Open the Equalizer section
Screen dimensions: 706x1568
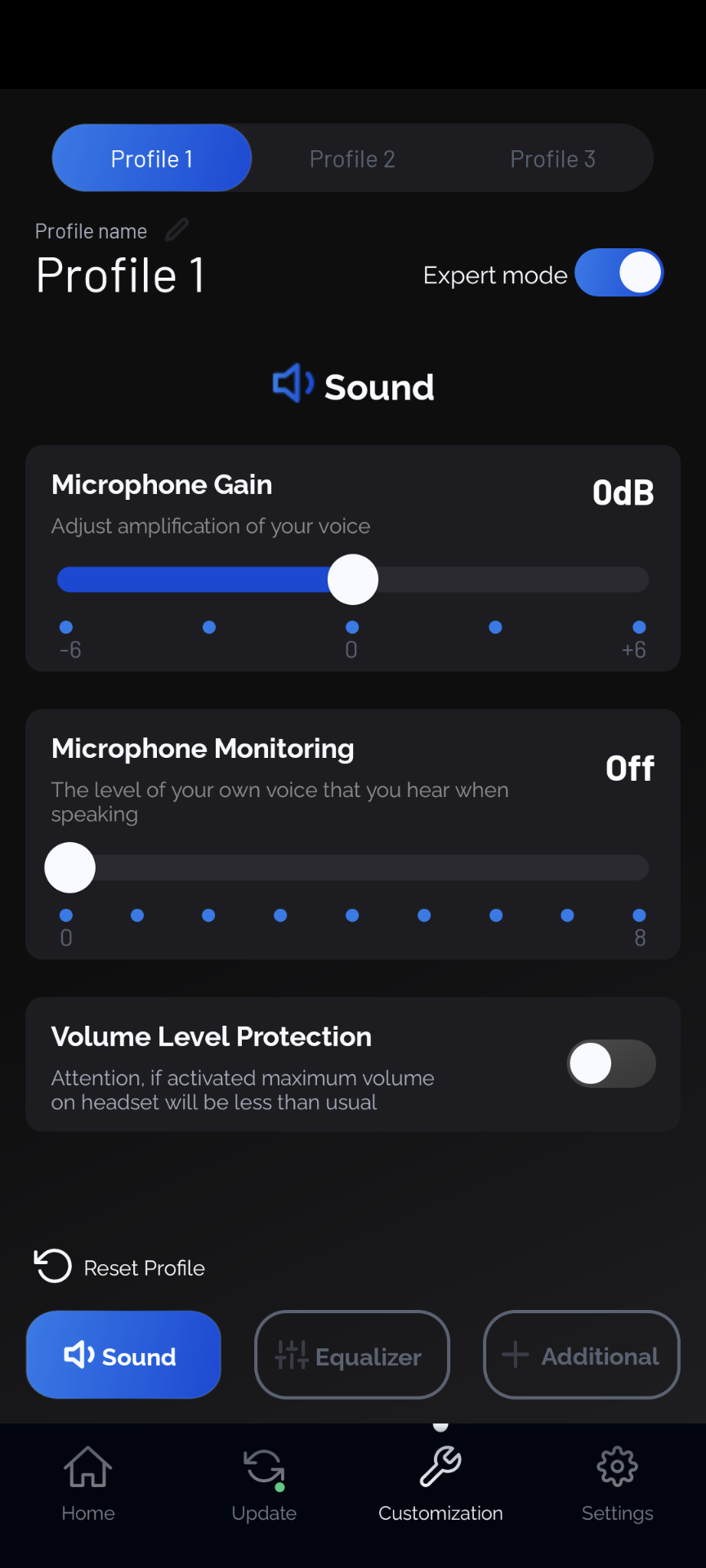pos(352,1355)
